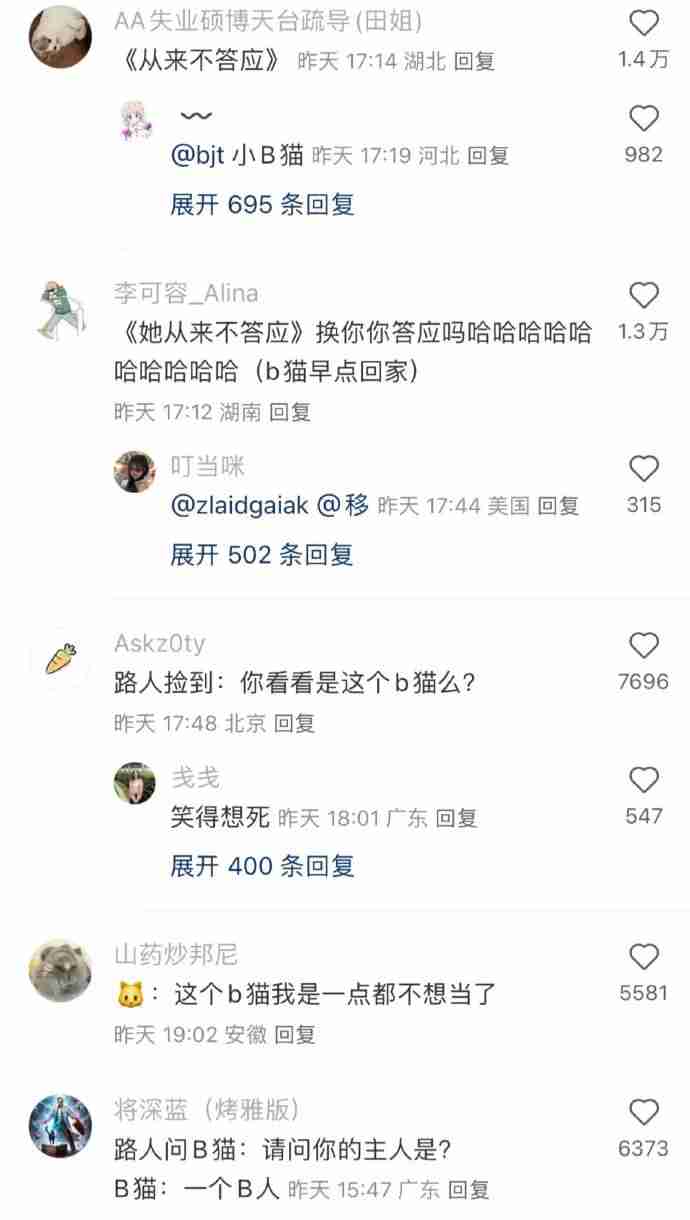Expand the 502 replies
The image size is (690, 1220).
click(262, 555)
